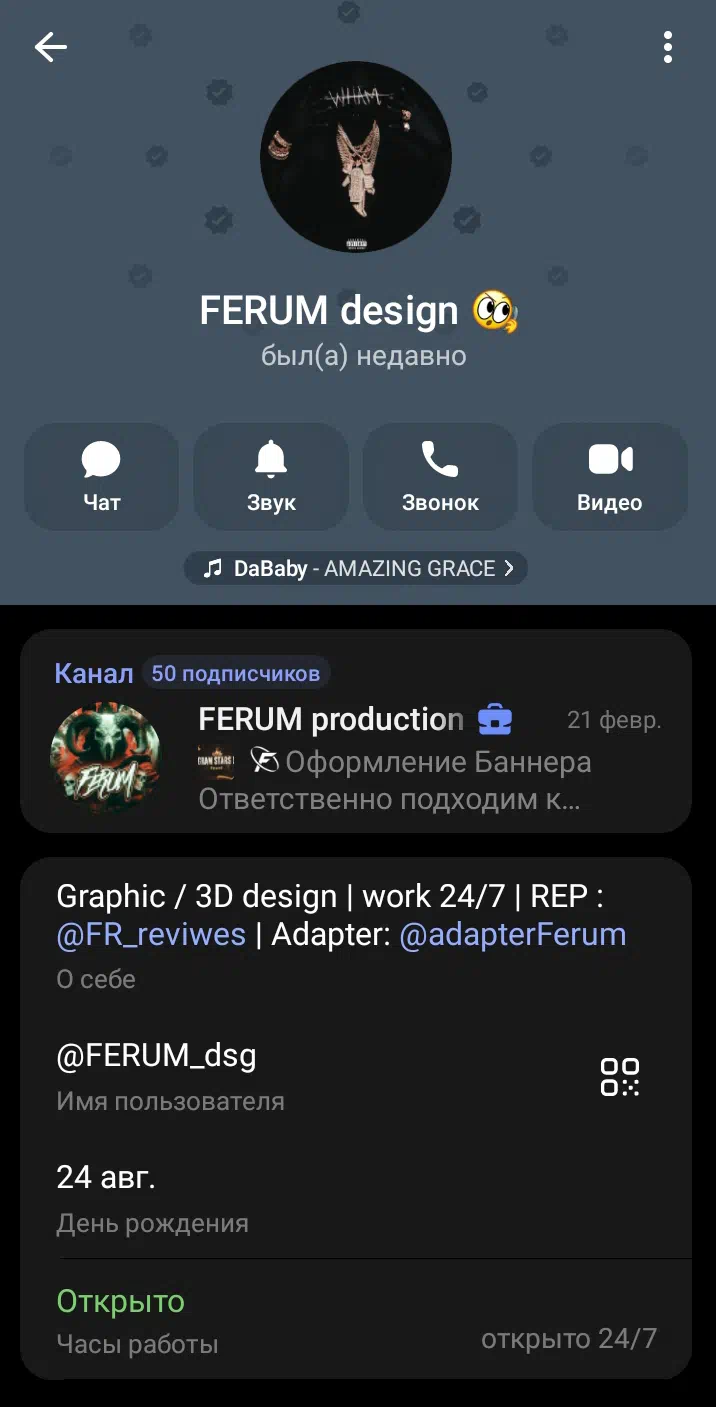Open chat via the Чат button

tap(101, 477)
